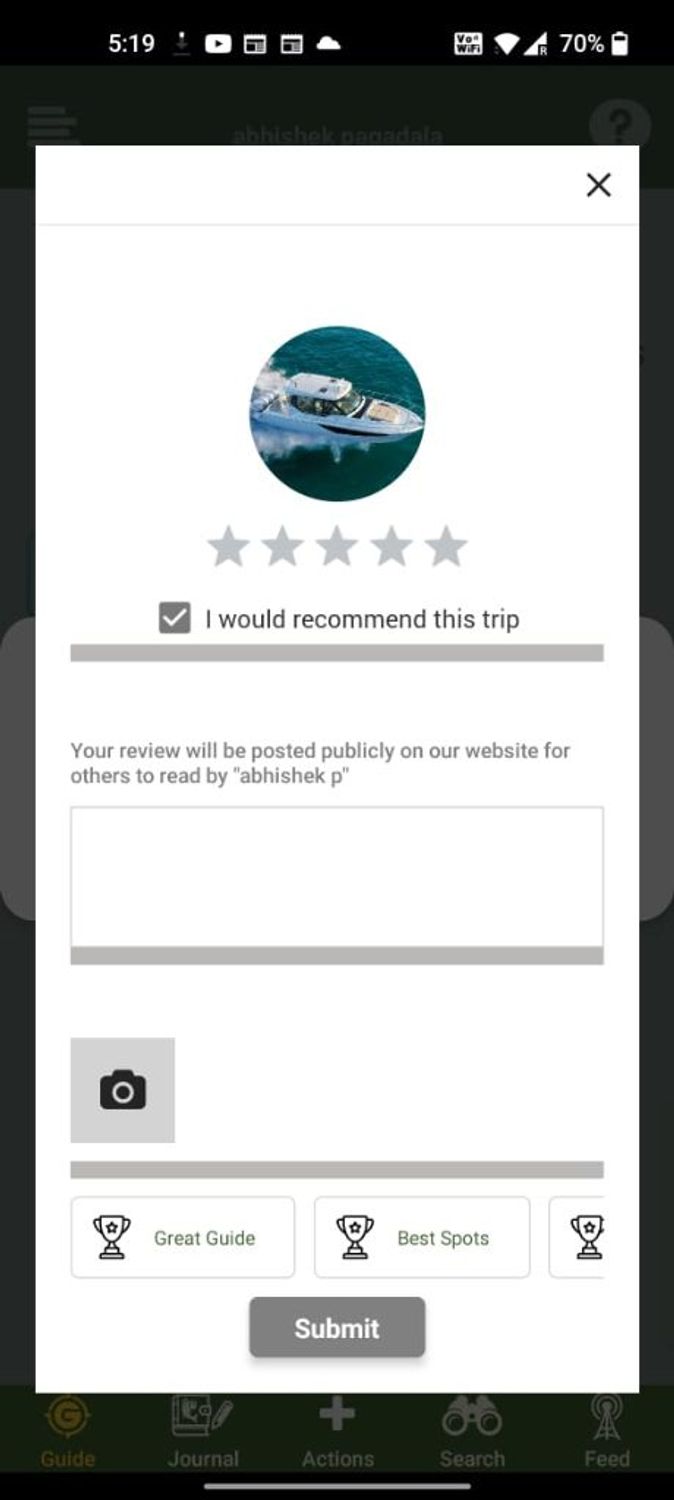
Task: Focus the review text box
Action: pos(336,877)
